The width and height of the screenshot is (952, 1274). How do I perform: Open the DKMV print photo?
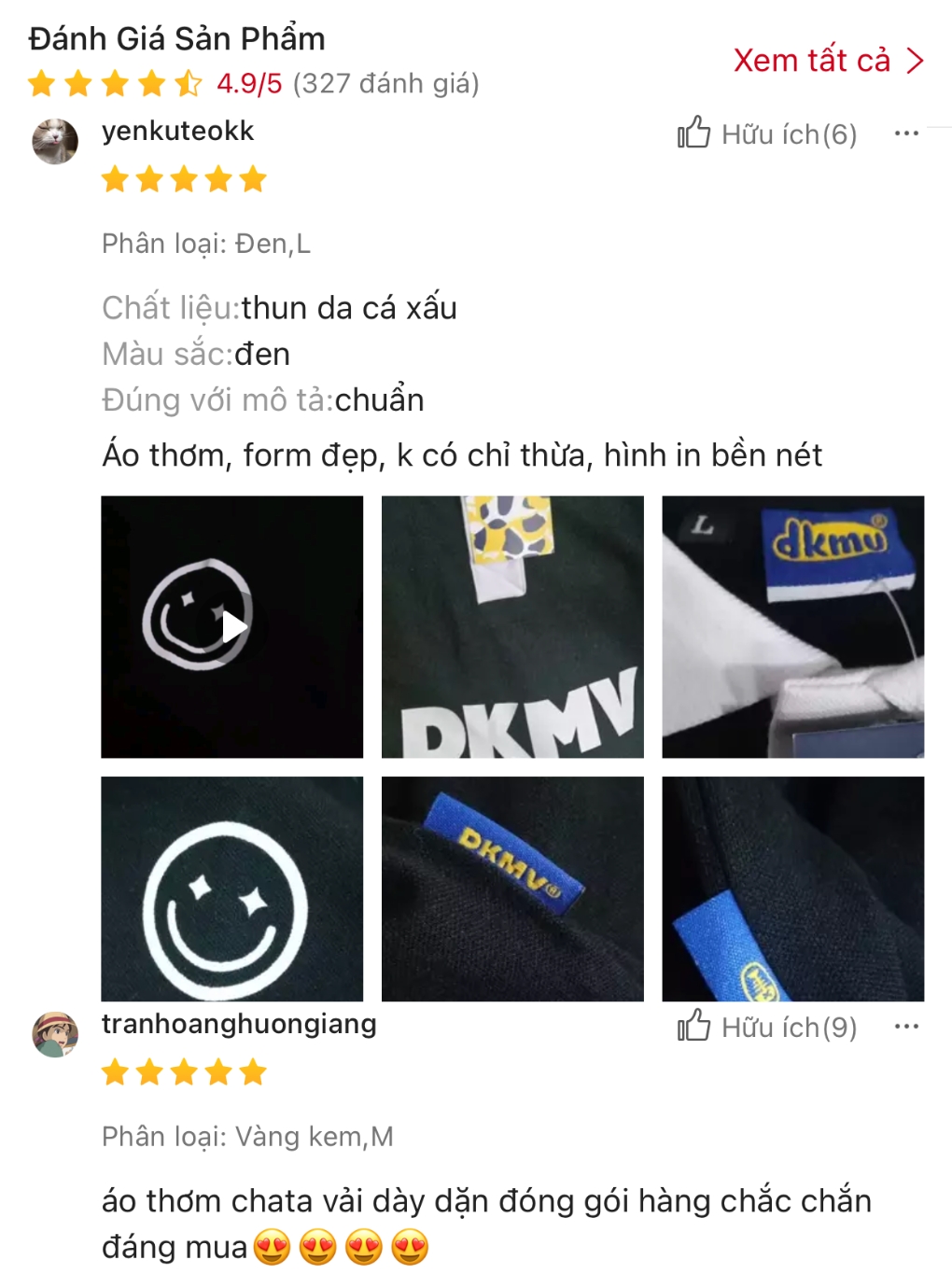(512, 627)
